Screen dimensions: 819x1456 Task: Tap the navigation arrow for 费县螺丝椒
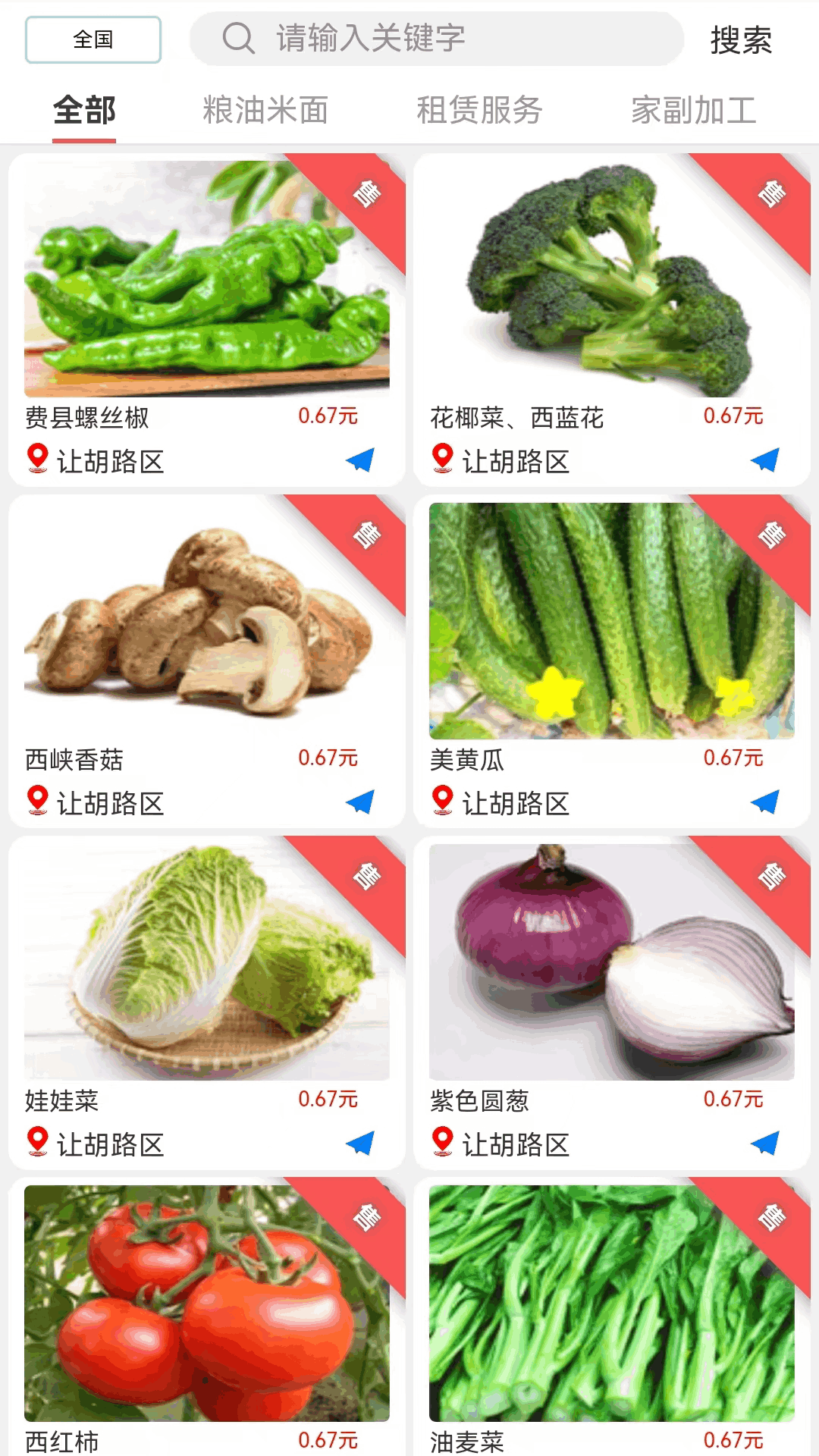(360, 460)
